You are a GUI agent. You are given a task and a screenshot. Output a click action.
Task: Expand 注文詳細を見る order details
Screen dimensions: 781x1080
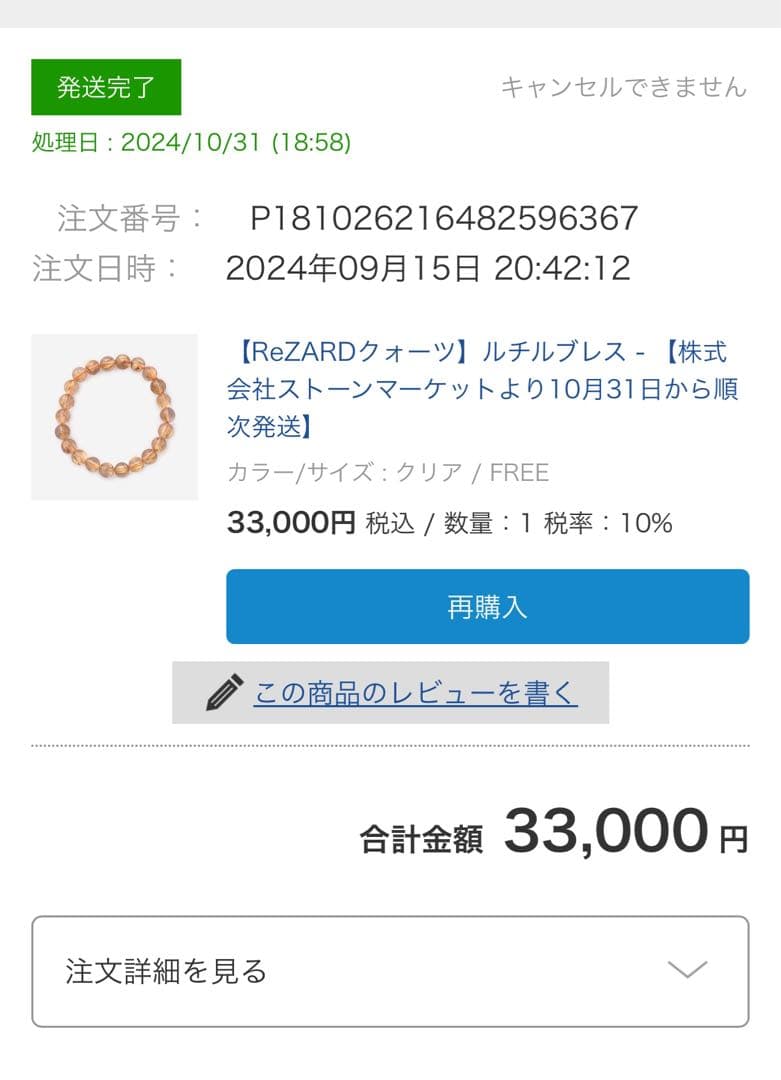[x=390, y=971]
